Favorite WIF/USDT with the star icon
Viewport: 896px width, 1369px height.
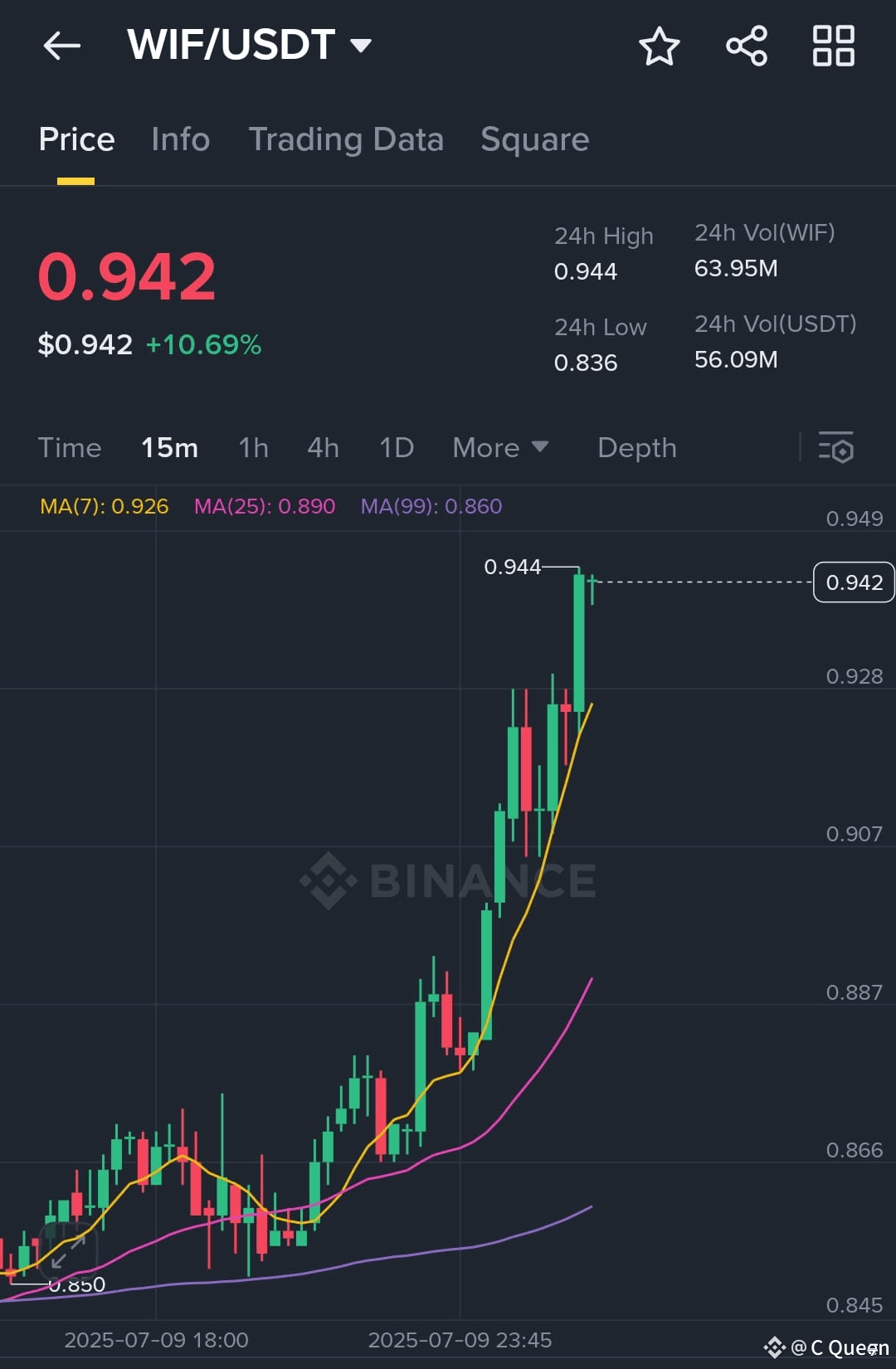pyautogui.click(x=660, y=47)
